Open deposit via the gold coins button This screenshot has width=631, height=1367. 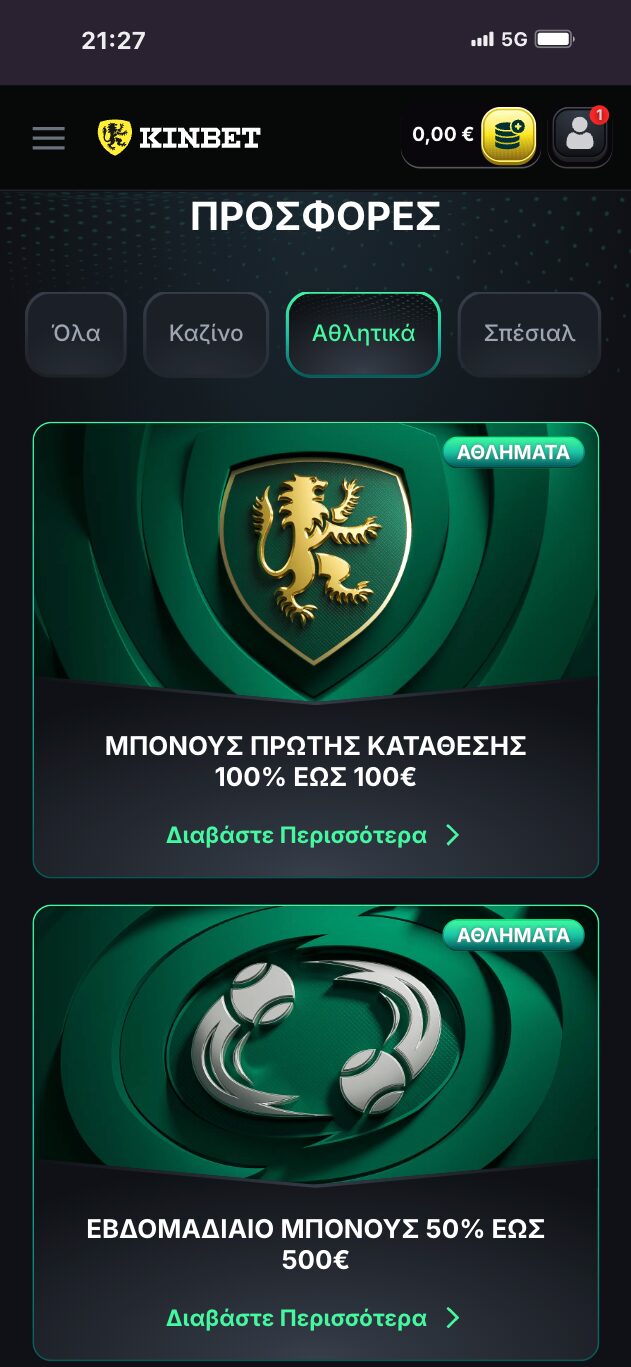[x=508, y=135]
